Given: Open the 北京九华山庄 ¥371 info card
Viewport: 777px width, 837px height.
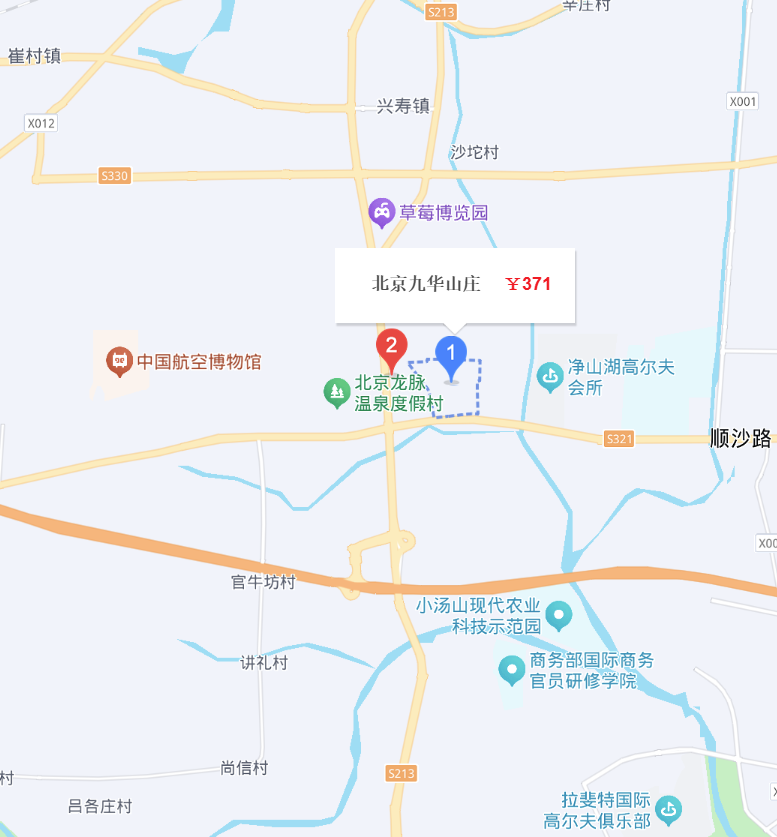Looking at the screenshot, I should 455,285.
